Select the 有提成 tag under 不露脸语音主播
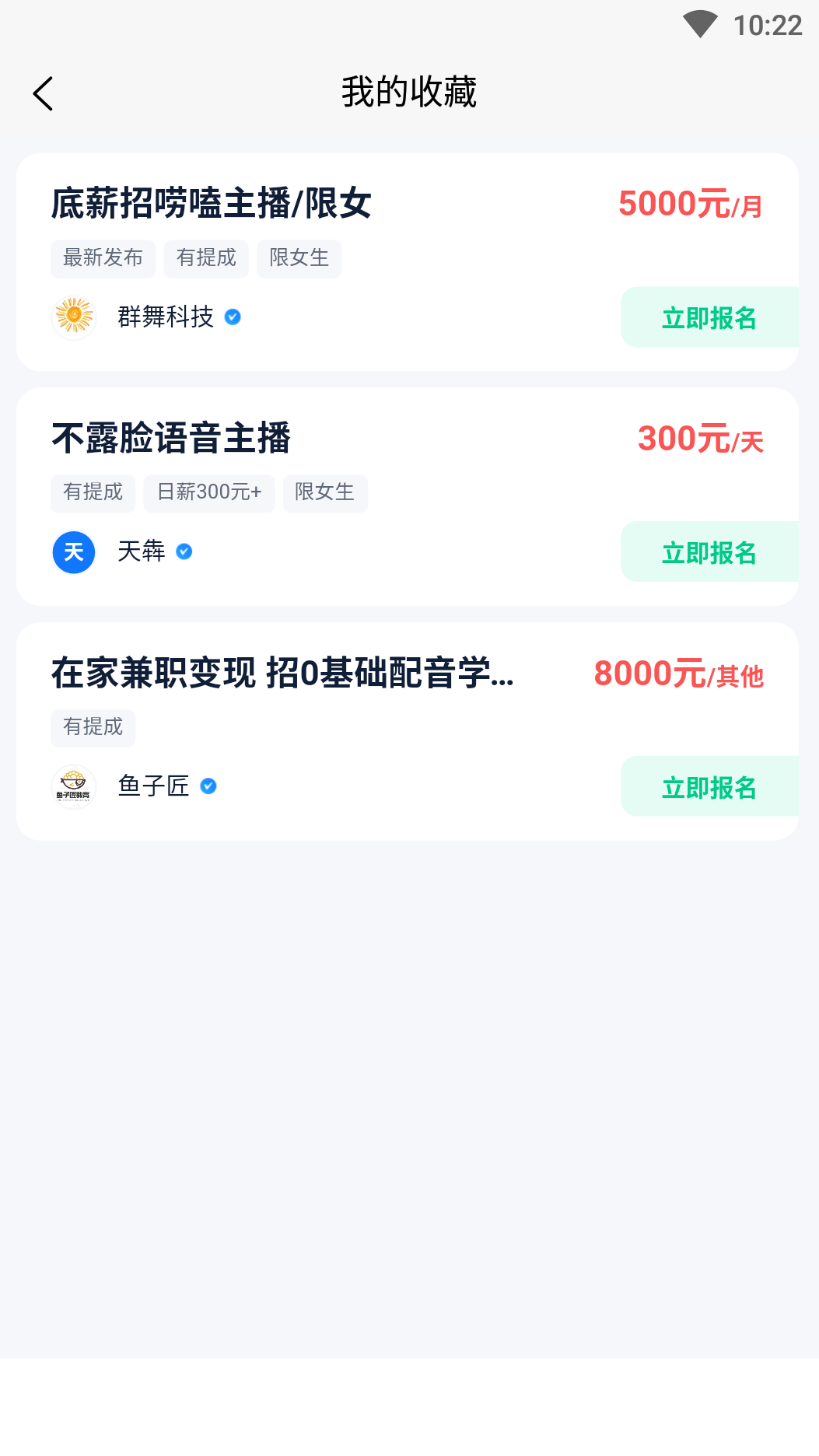 93,492
